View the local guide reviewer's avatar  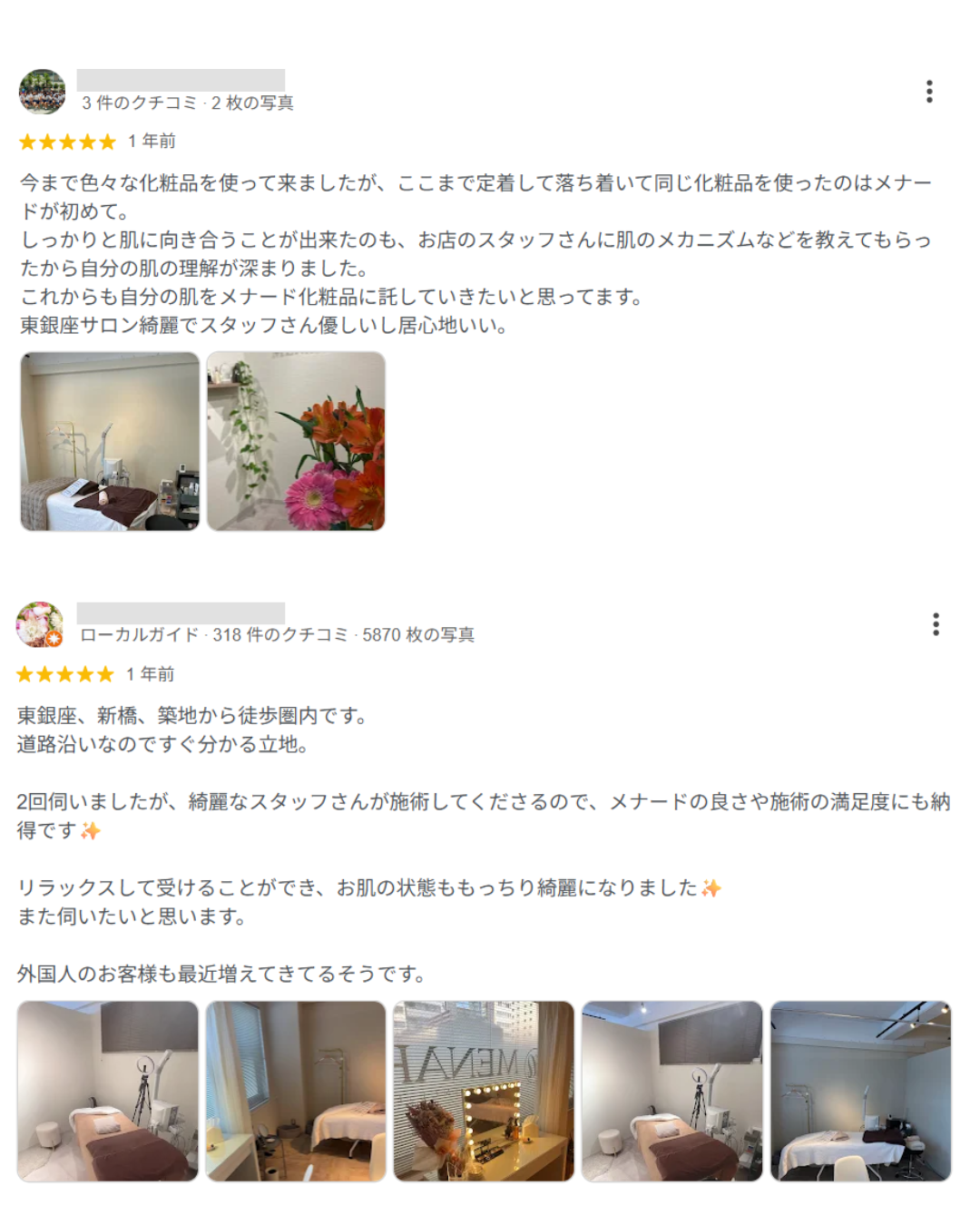[39, 624]
